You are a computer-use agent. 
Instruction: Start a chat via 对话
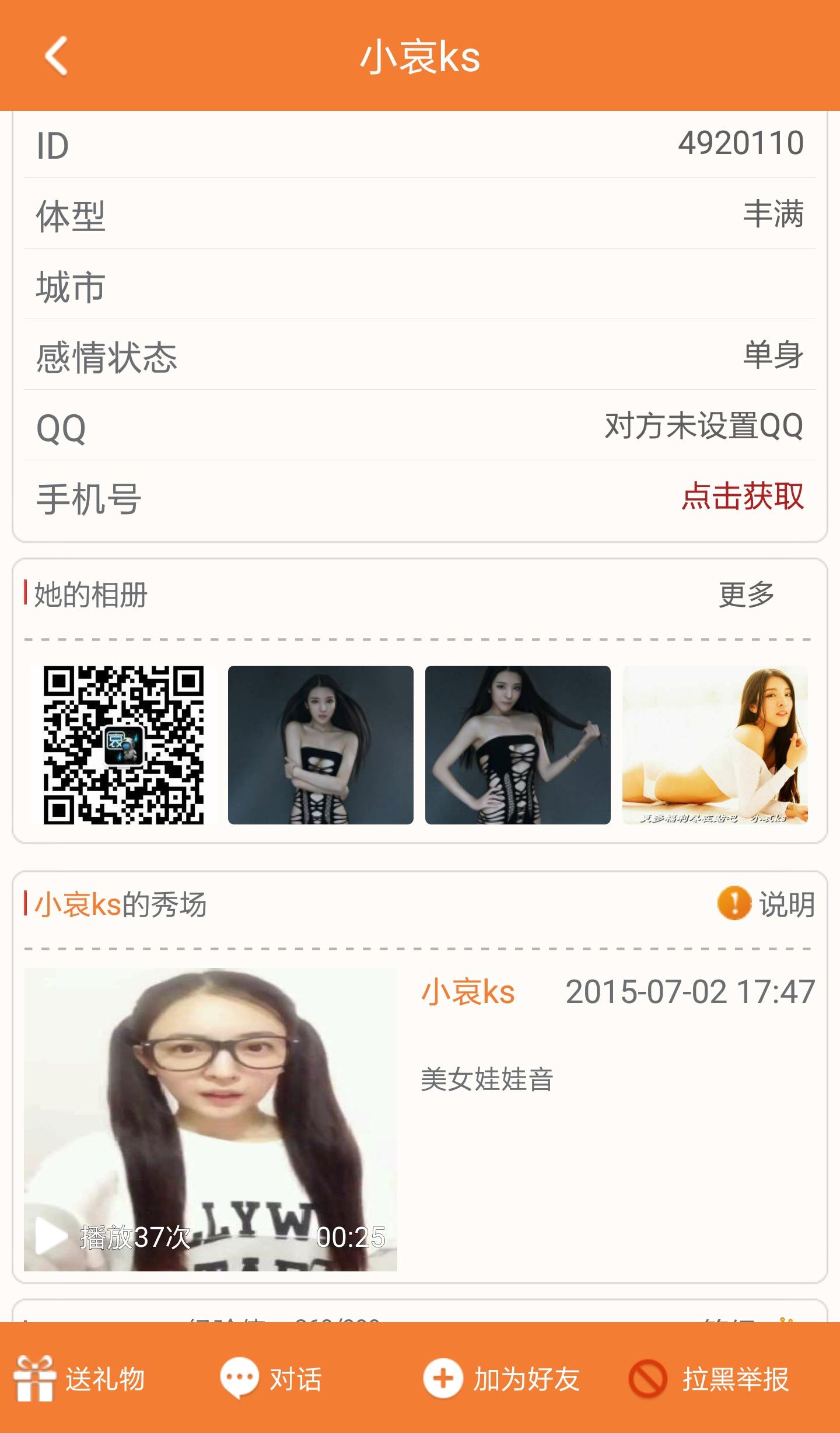pos(271,1379)
